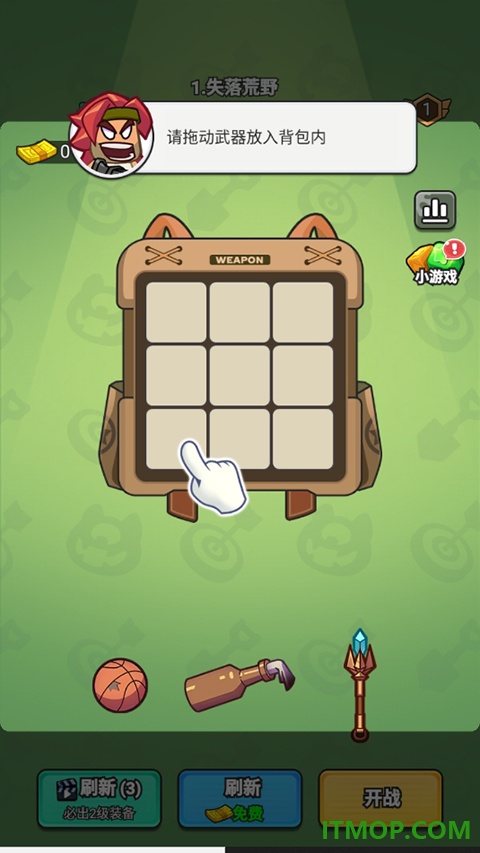Tap the free 刷新 免费 button

[240, 798]
